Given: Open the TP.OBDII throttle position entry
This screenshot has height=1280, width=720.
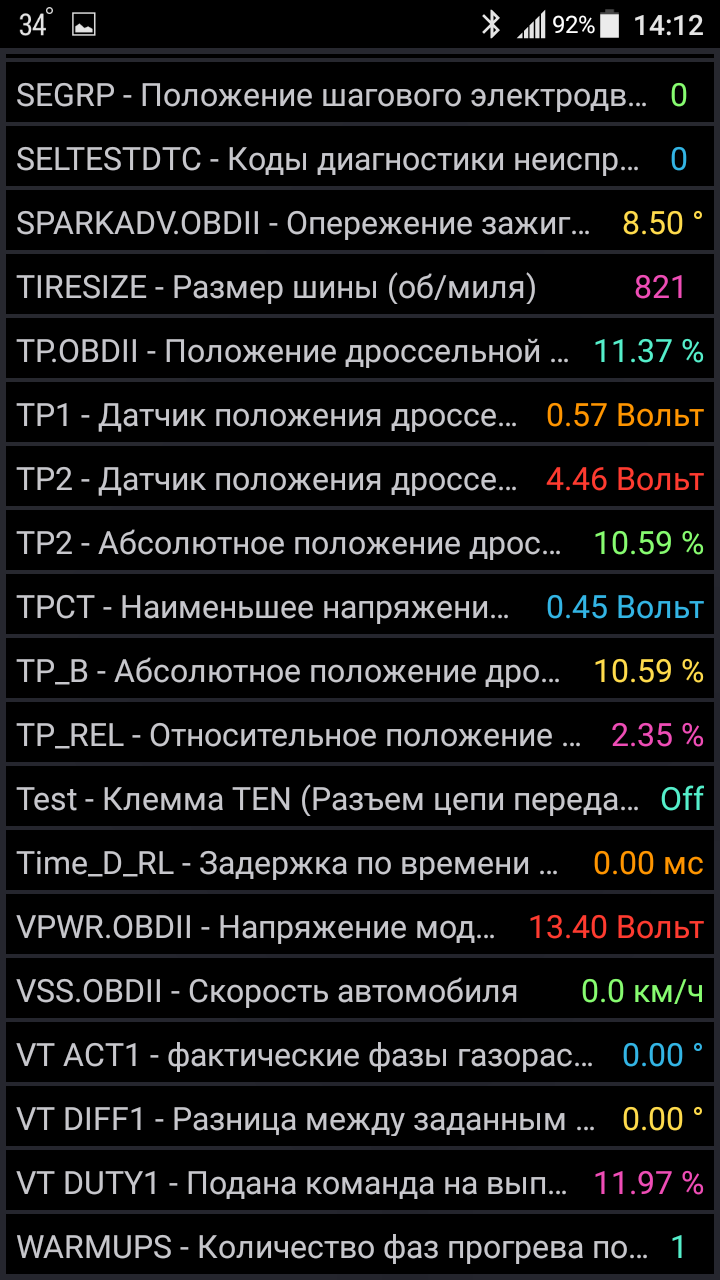Looking at the screenshot, I should (360, 350).
